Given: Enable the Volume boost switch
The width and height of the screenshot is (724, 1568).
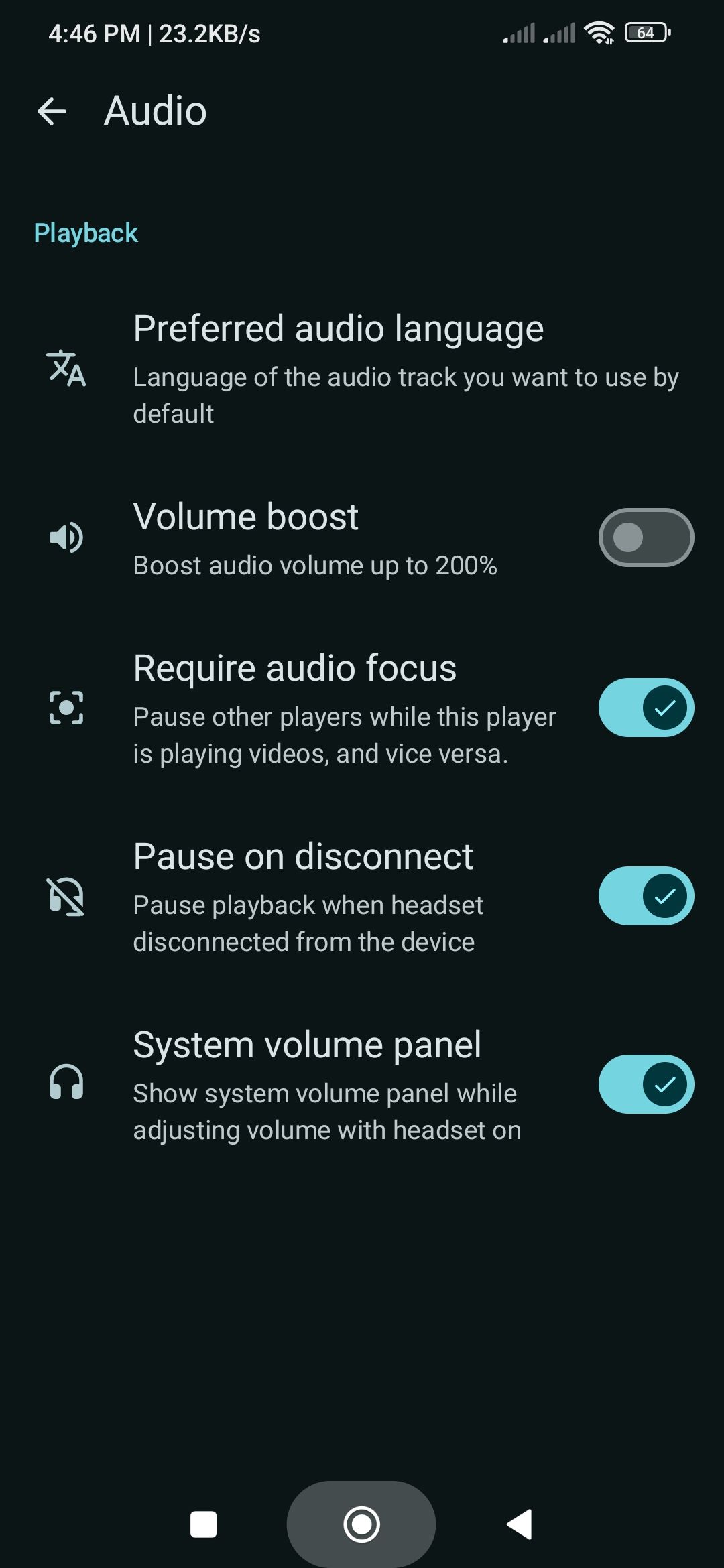Looking at the screenshot, I should pyautogui.click(x=646, y=537).
